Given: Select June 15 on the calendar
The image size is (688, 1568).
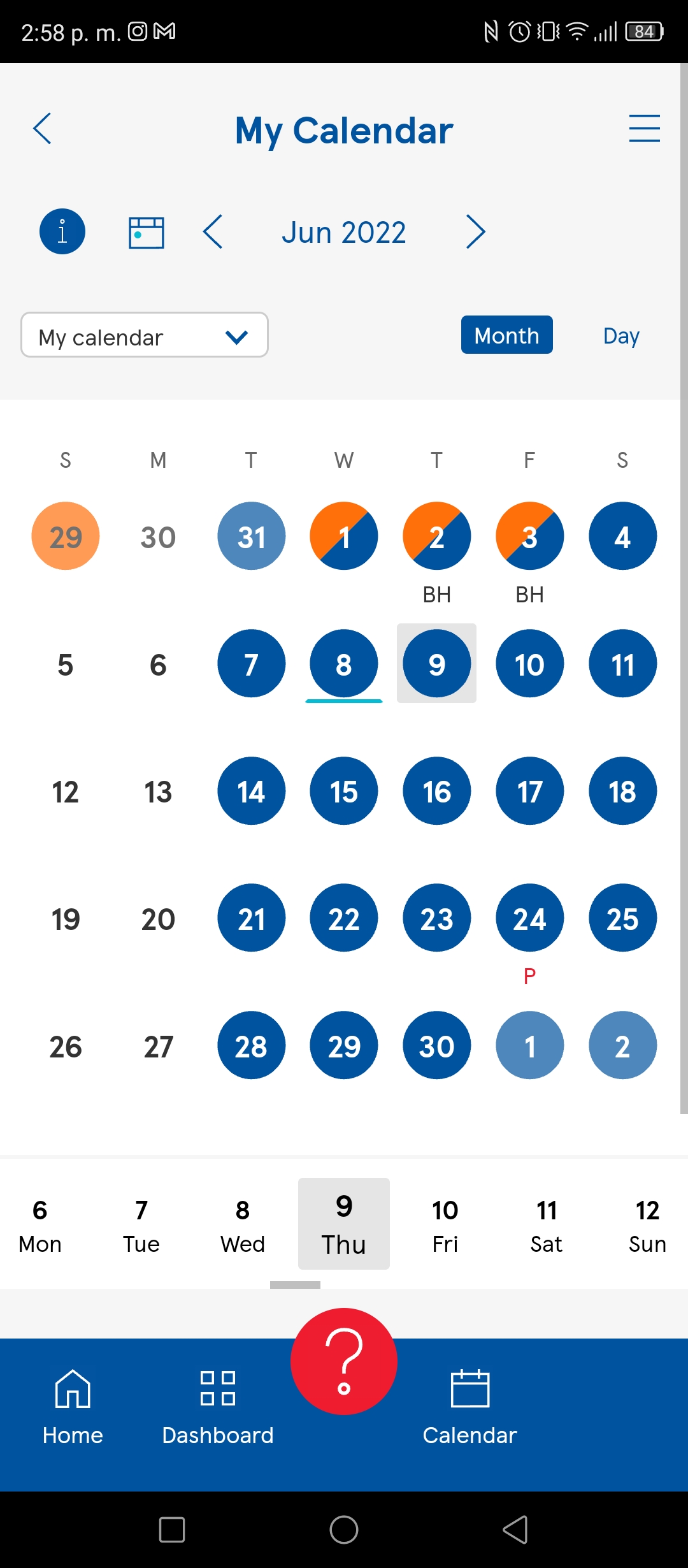Looking at the screenshot, I should point(344,791).
